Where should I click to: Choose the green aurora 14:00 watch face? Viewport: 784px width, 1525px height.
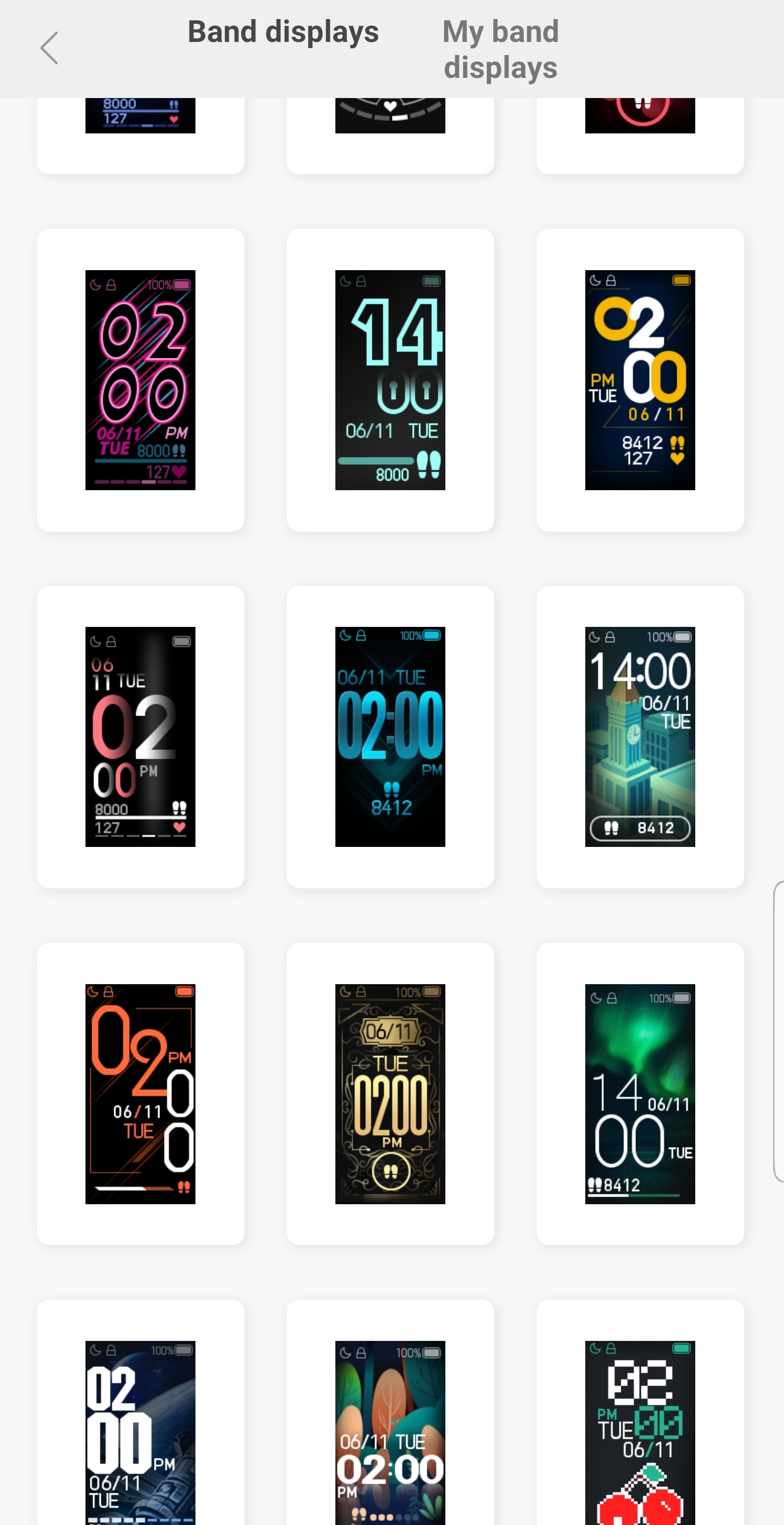[x=640, y=1094]
